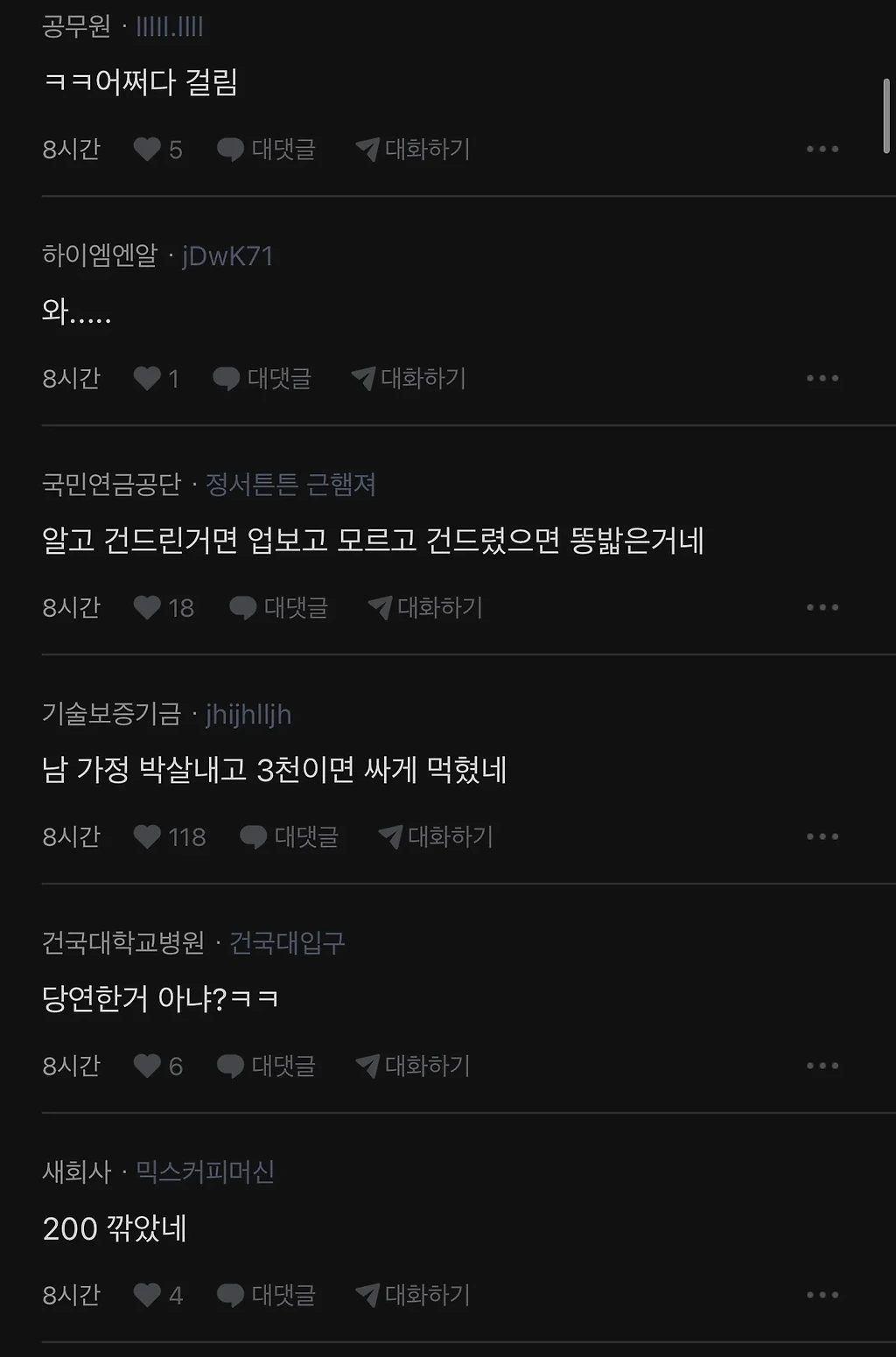This screenshot has width=896, height=1357.
Task: Reply to 건국대입구's comment
Action: (x=266, y=1067)
